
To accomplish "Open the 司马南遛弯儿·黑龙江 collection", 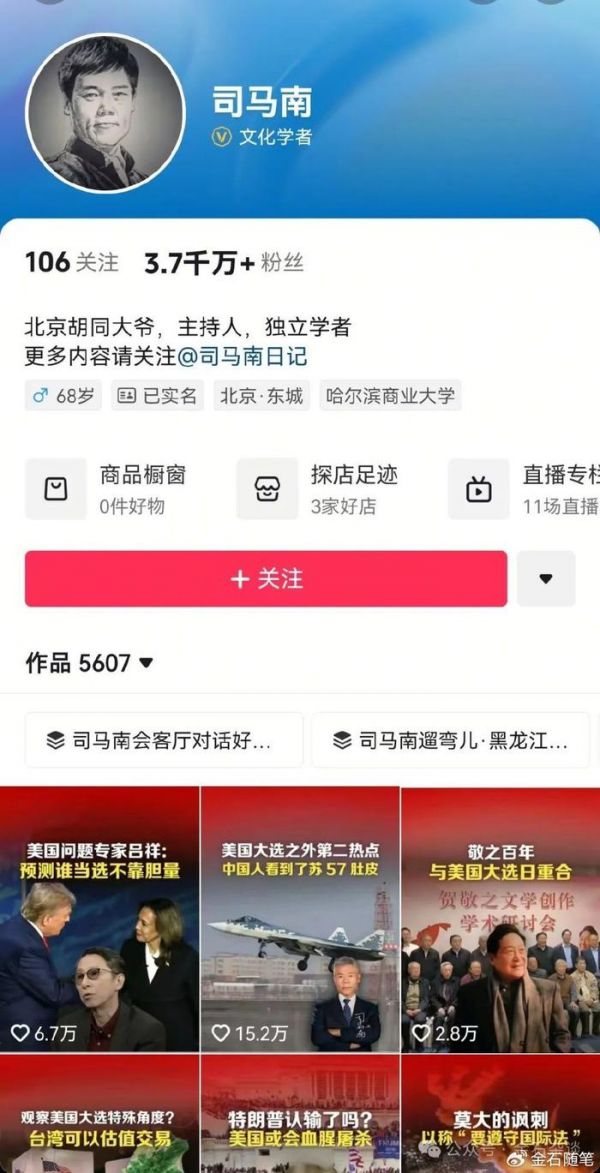I will pos(450,741).
